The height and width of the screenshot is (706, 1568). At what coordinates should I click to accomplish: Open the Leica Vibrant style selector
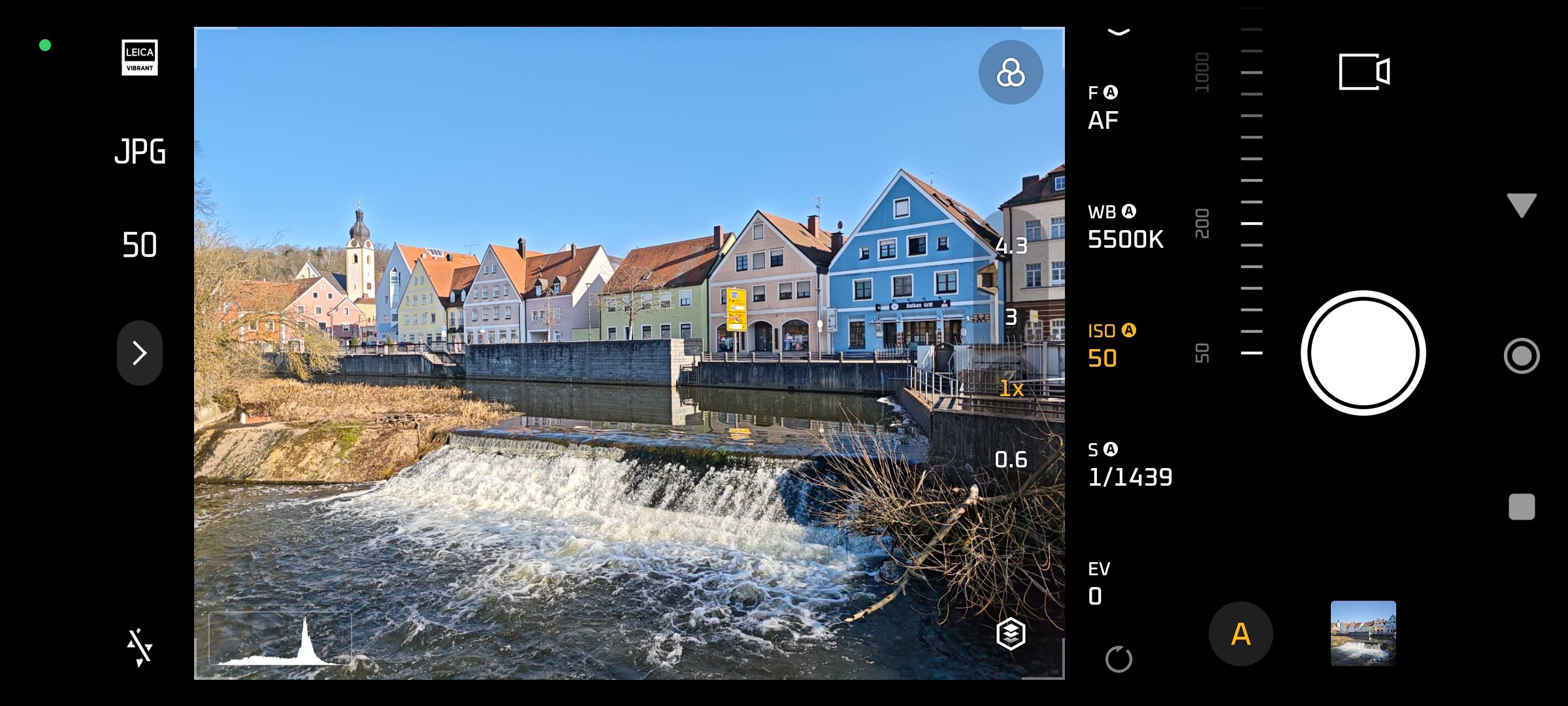pyautogui.click(x=139, y=58)
